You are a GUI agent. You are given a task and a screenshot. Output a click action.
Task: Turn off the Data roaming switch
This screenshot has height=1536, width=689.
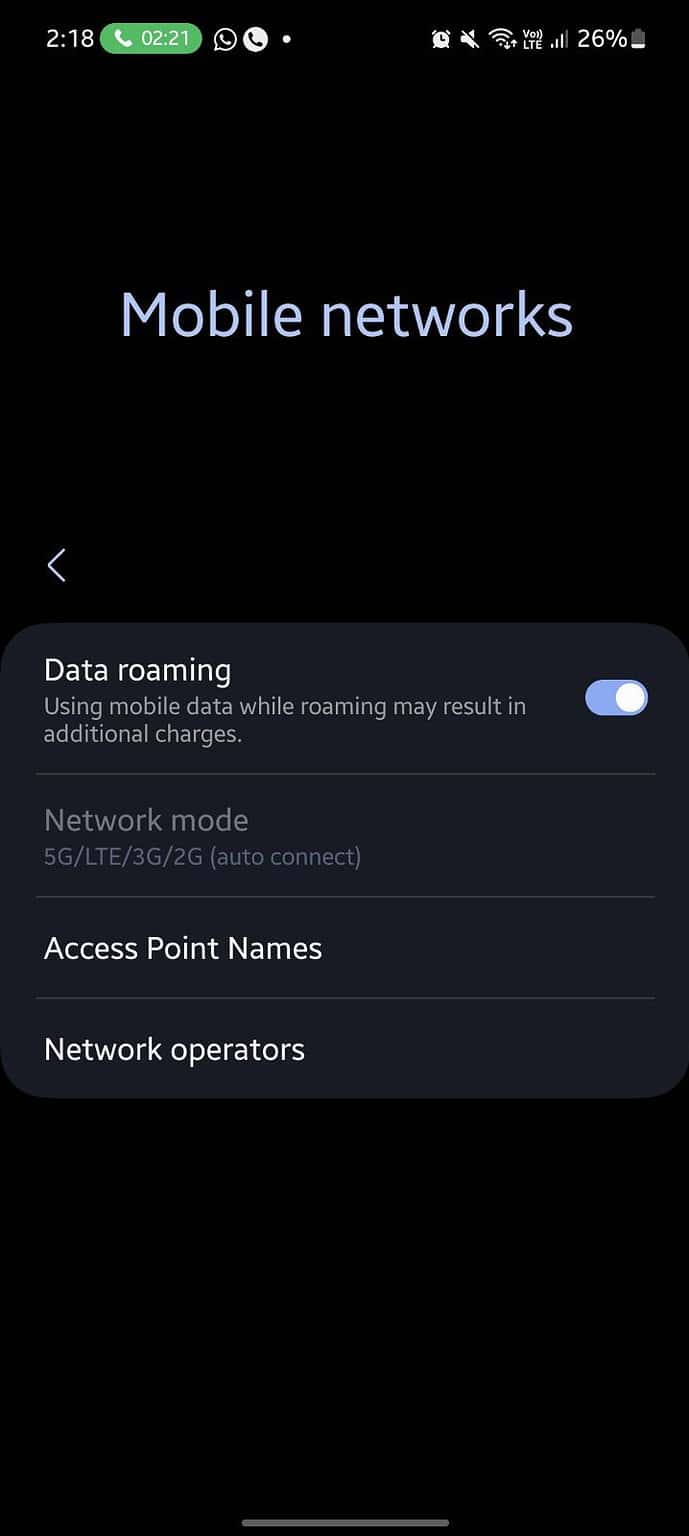(616, 698)
